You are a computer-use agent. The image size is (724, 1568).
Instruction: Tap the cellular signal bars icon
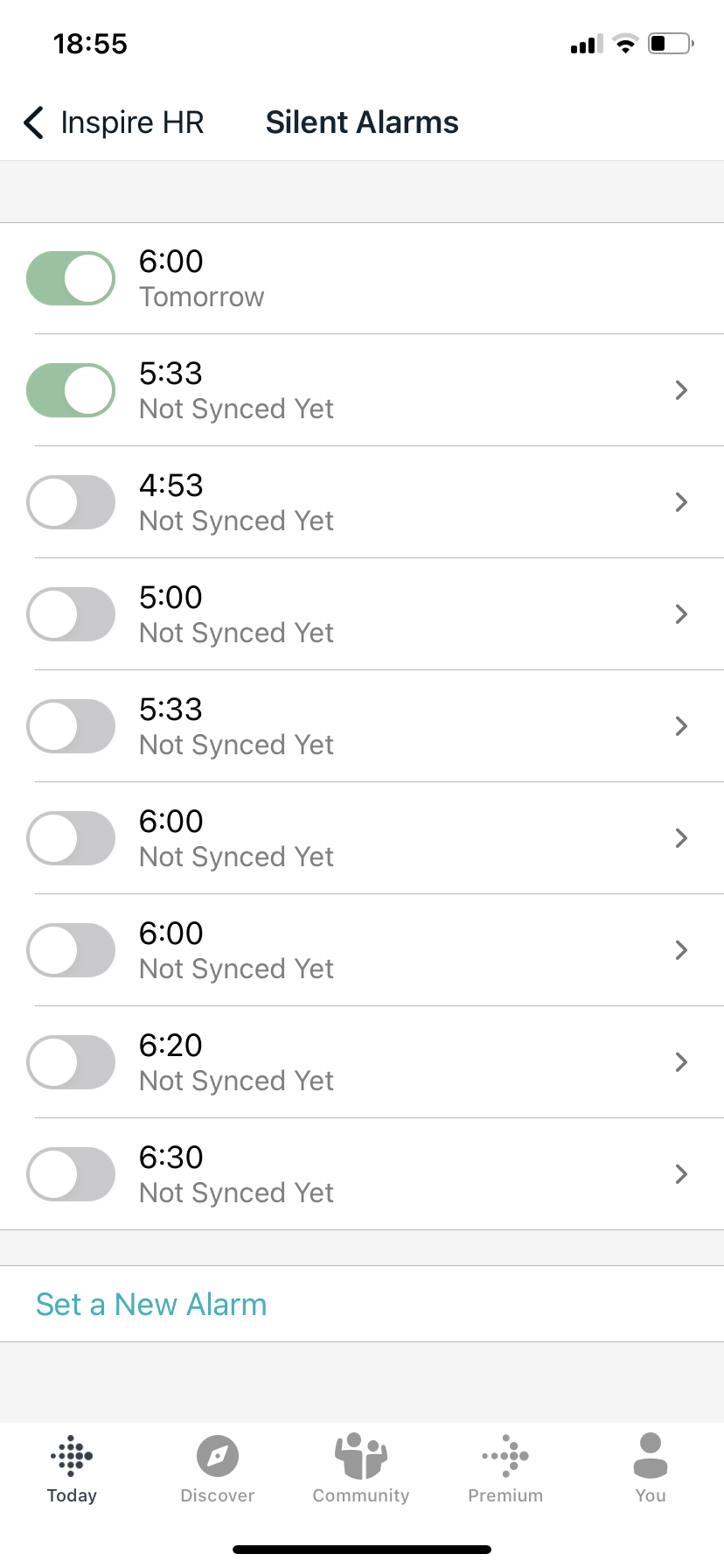(x=584, y=43)
